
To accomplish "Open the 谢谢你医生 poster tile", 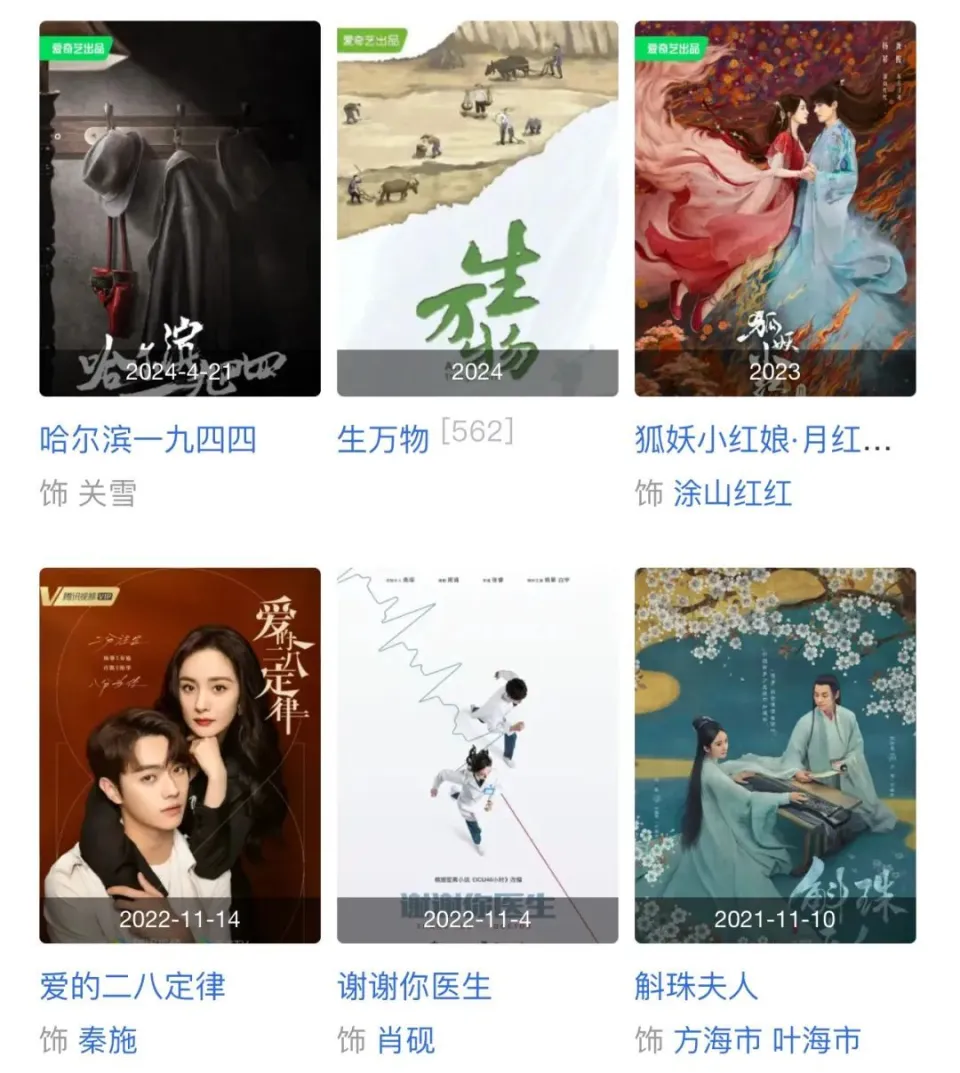I will (477, 755).
